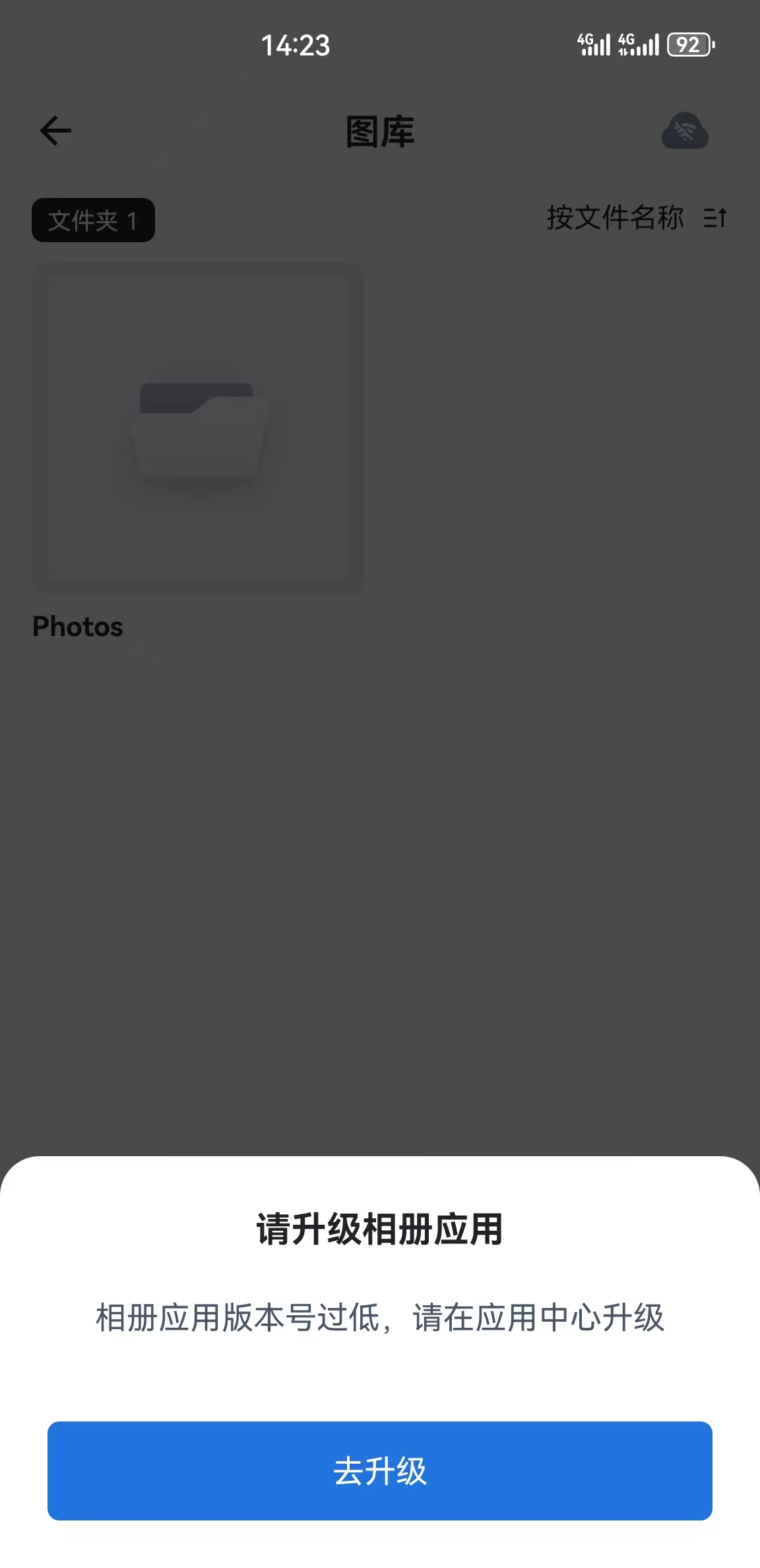Go back using the arrow icon
The width and height of the screenshot is (760, 1568).
click(55, 131)
